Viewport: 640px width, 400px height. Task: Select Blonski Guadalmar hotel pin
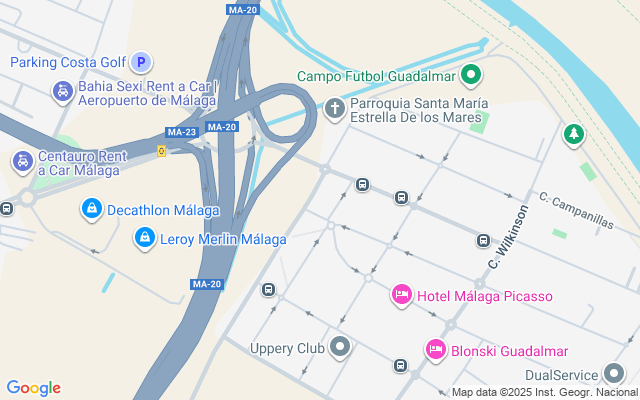click(436, 350)
